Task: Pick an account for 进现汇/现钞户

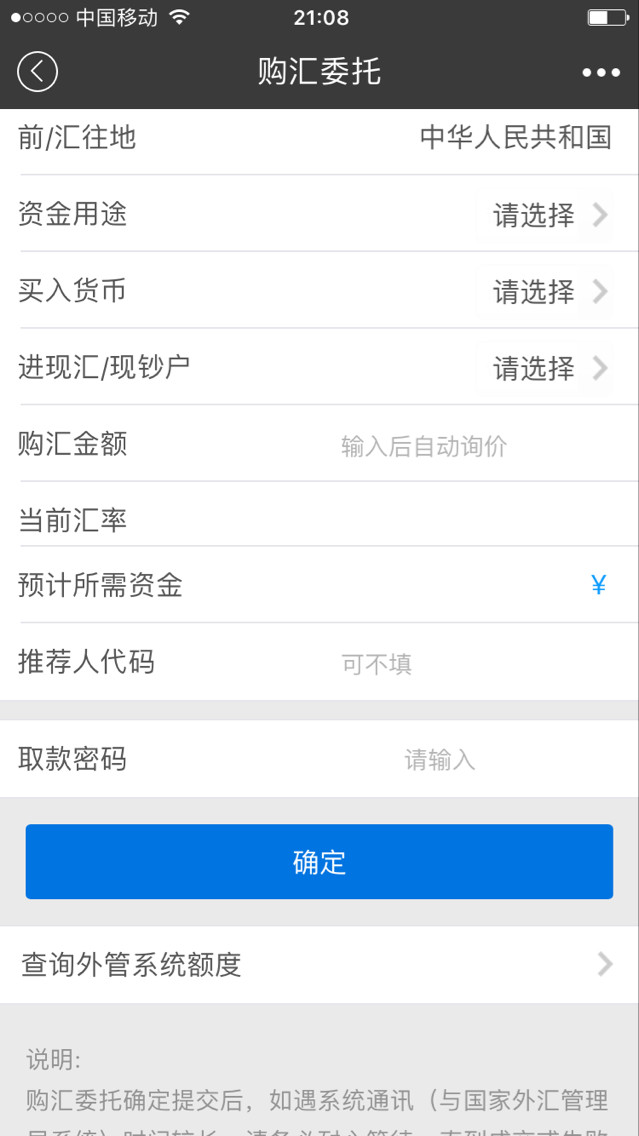Action: tap(543, 368)
